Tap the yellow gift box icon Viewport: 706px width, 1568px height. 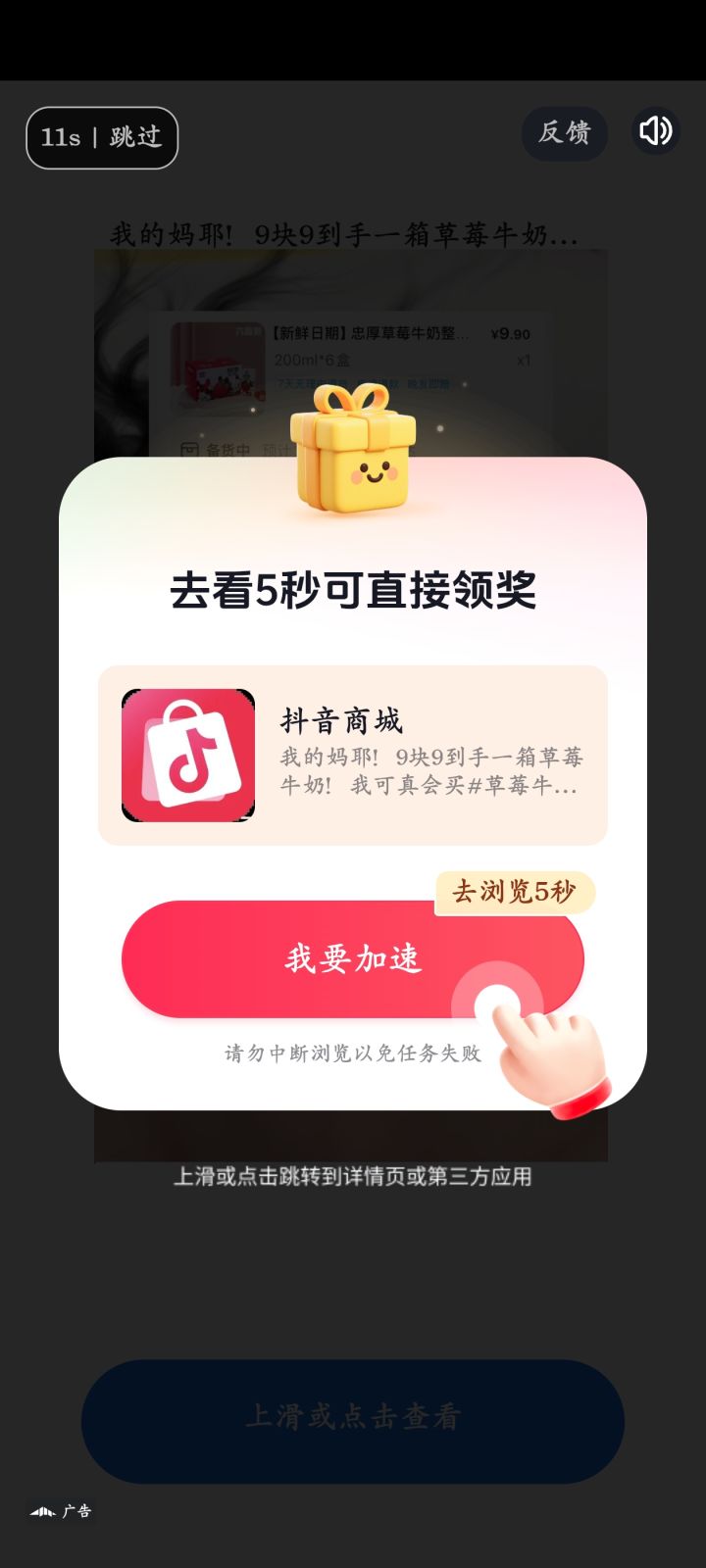click(x=353, y=451)
